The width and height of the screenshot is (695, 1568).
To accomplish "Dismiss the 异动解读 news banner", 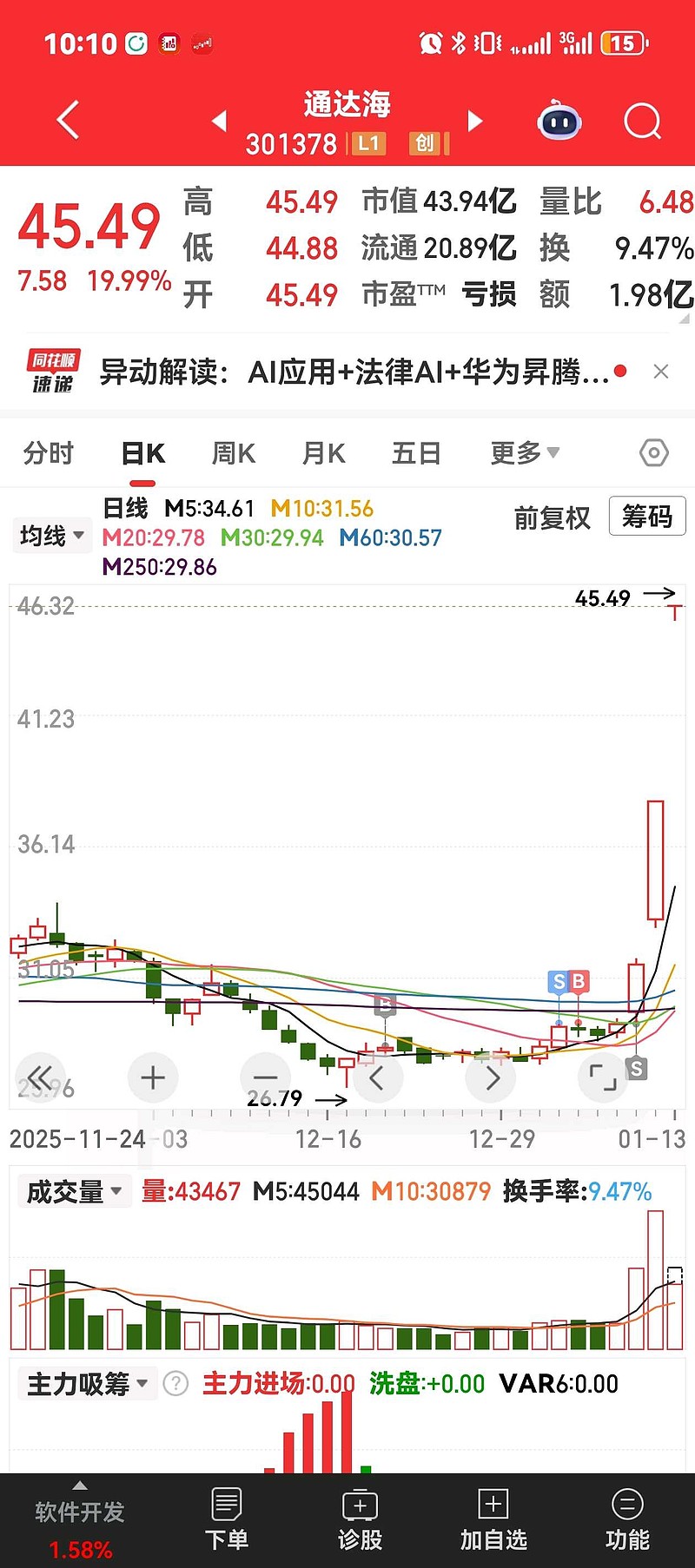I will coord(661,372).
